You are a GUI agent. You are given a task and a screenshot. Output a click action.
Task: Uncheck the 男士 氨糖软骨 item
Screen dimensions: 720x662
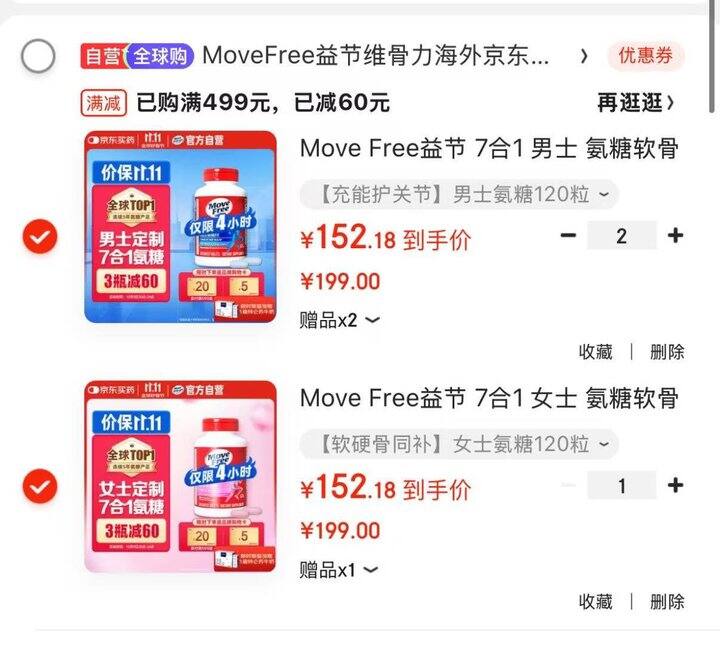tap(40, 236)
